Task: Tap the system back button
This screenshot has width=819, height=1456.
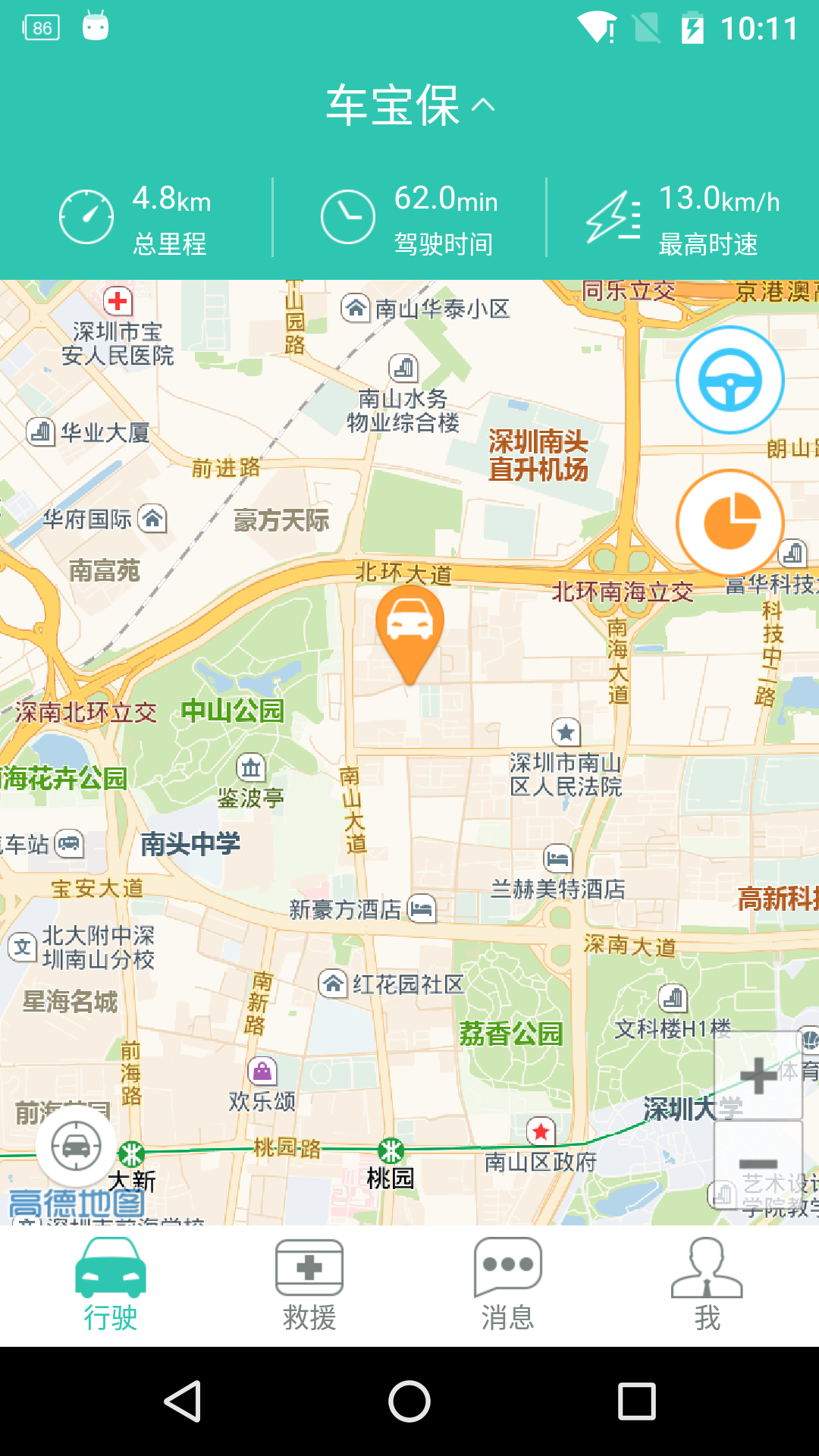Action: point(183,1401)
